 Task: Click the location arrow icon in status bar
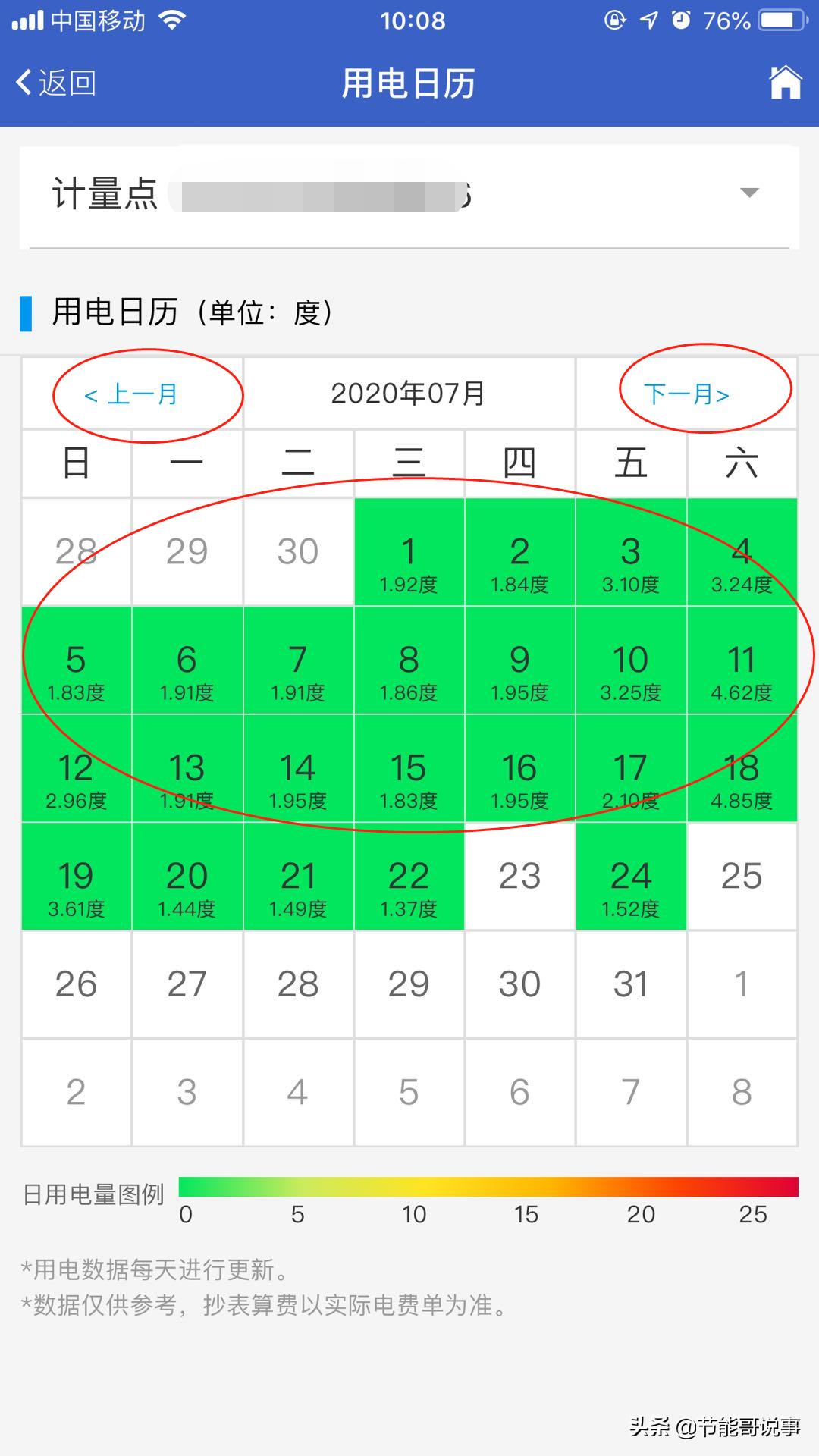(x=651, y=20)
